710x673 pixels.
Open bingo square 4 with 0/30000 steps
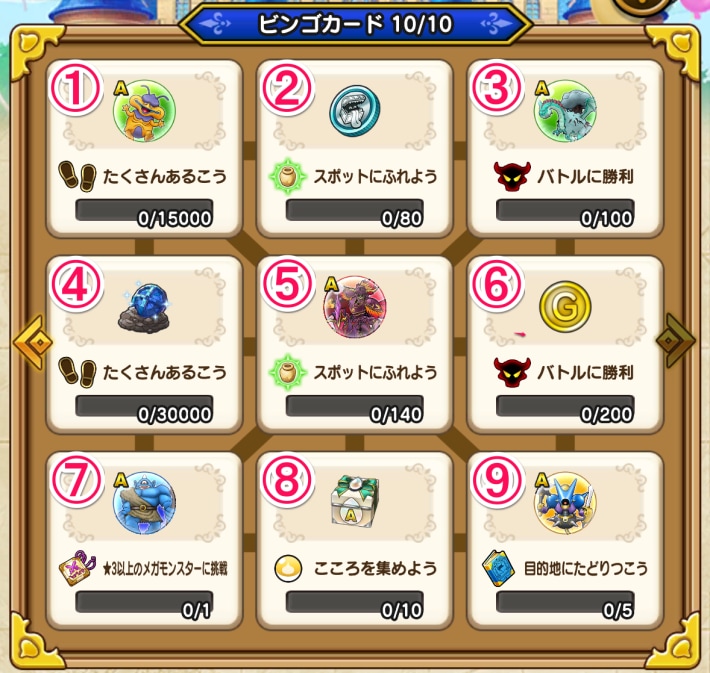145,343
